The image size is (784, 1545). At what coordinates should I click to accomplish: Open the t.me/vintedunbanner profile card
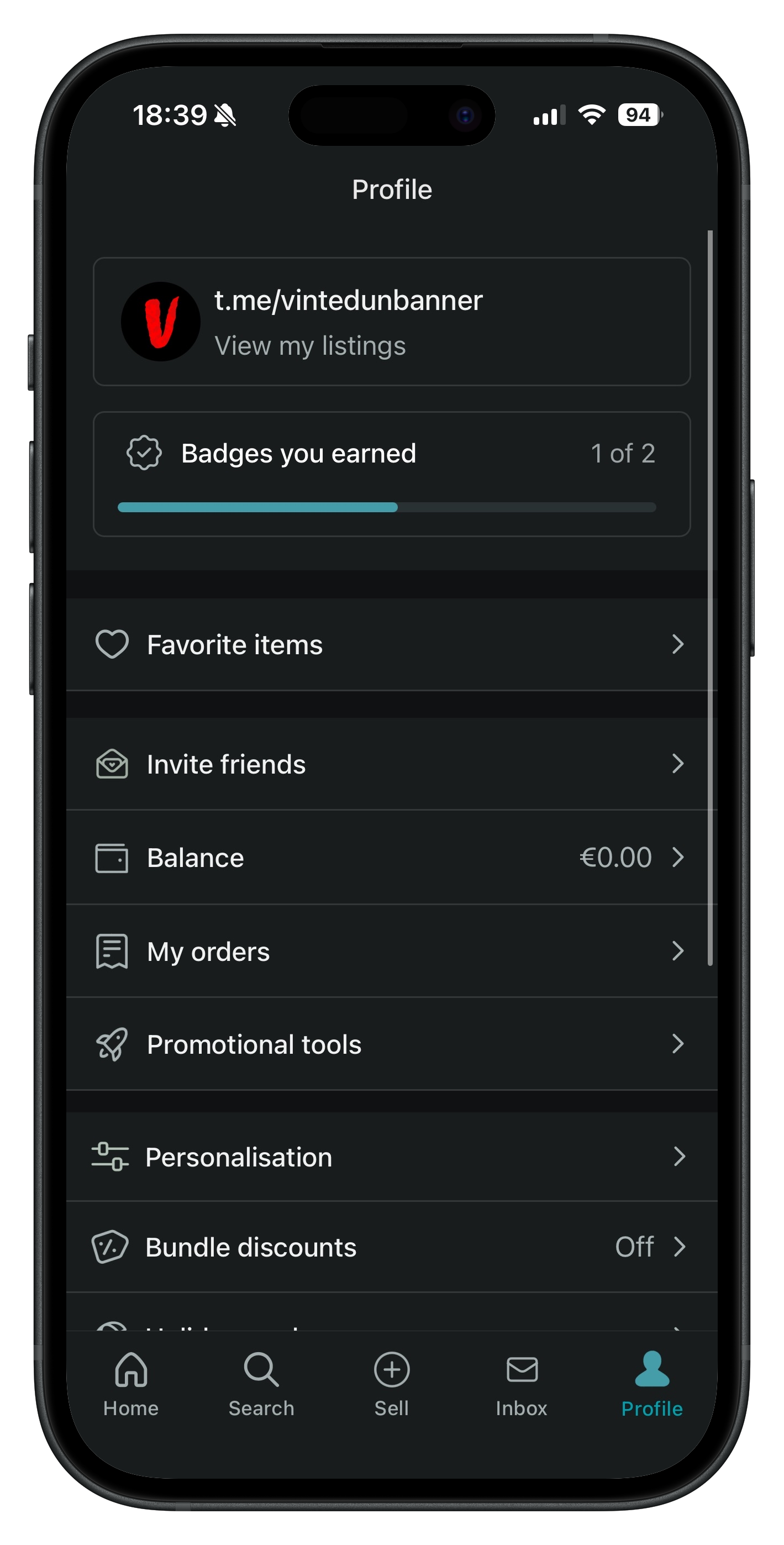click(x=391, y=322)
